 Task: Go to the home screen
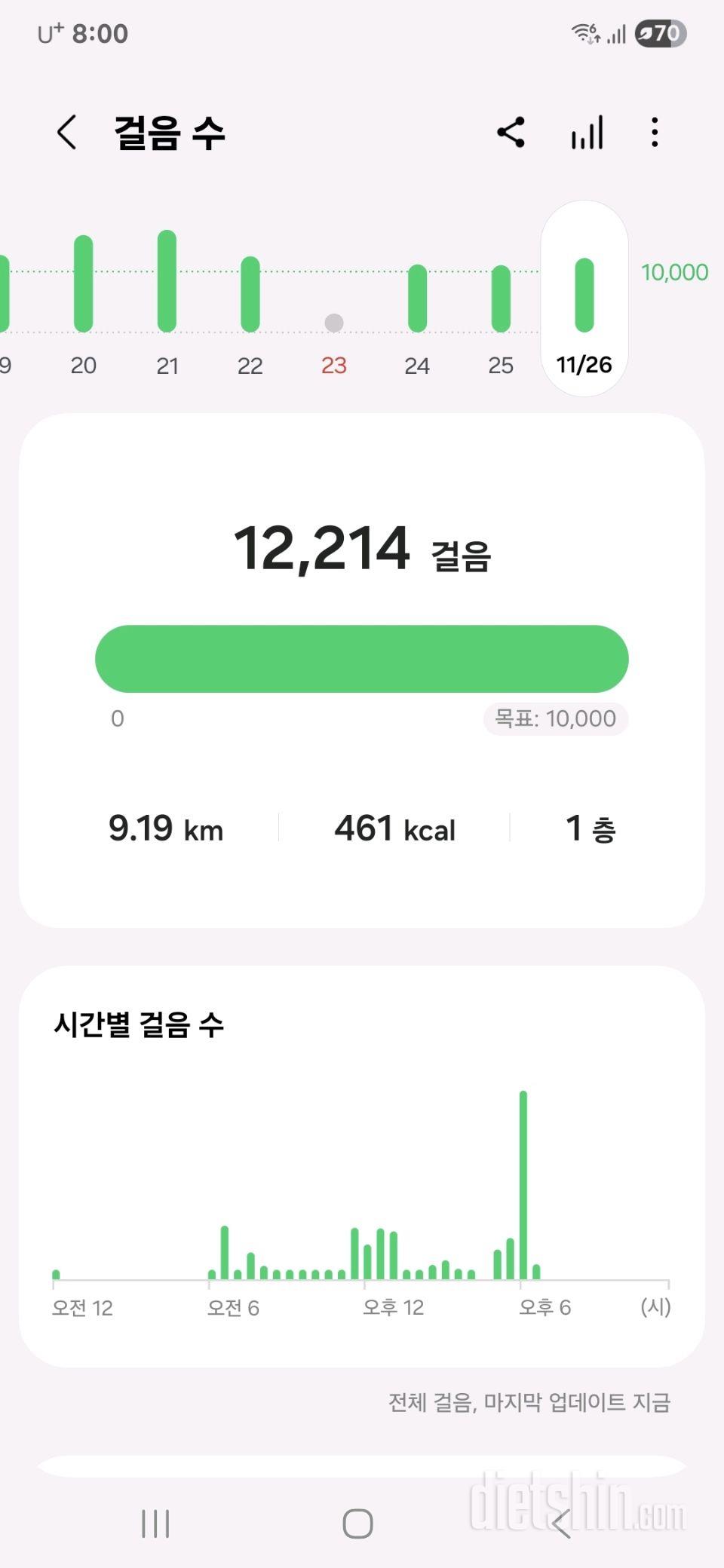click(x=358, y=1524)
